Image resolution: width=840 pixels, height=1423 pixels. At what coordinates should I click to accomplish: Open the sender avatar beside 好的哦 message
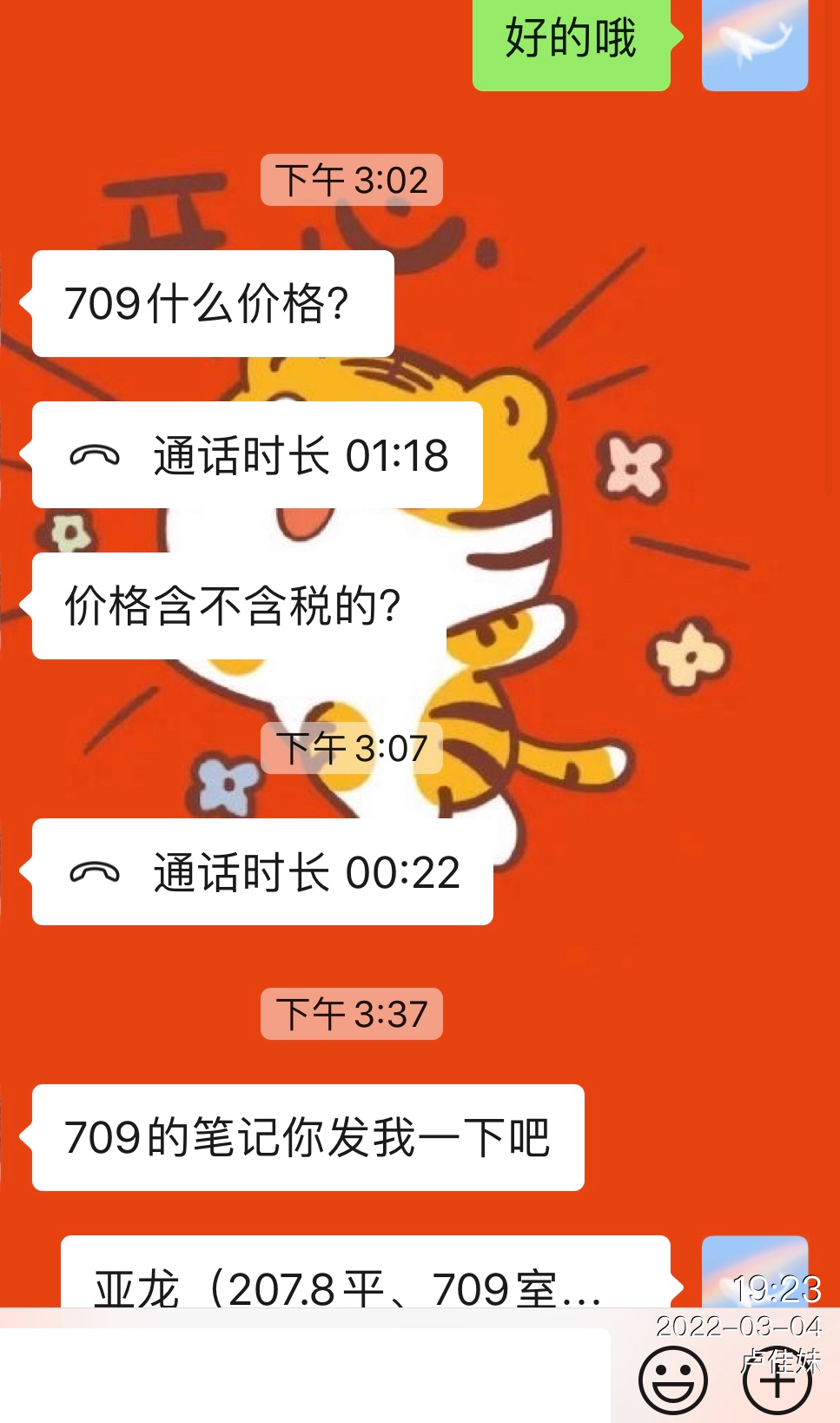(x=754, y=43)
